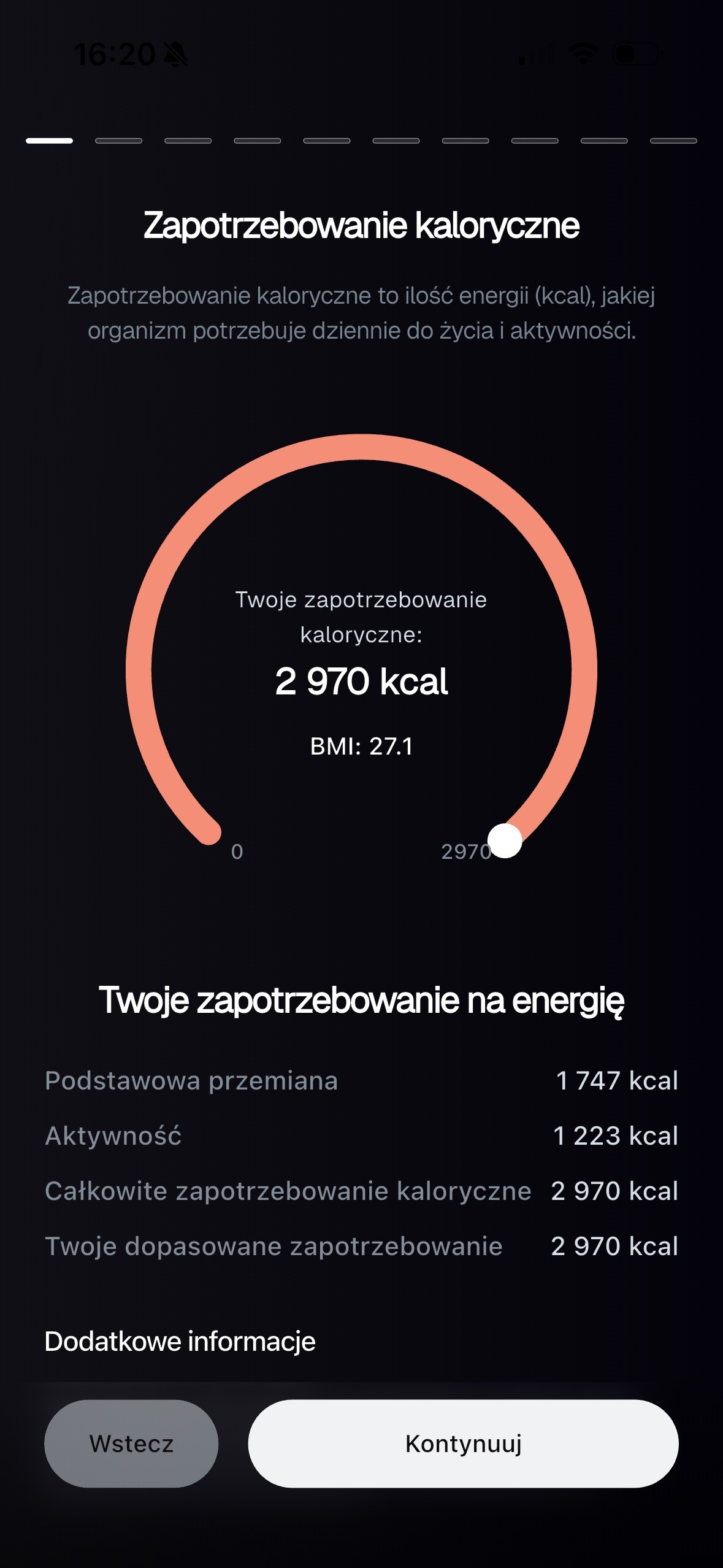This screenshot has width=723, height=1568.
Task: Tap the clock showing 16:20
Action: coord(114,55)
